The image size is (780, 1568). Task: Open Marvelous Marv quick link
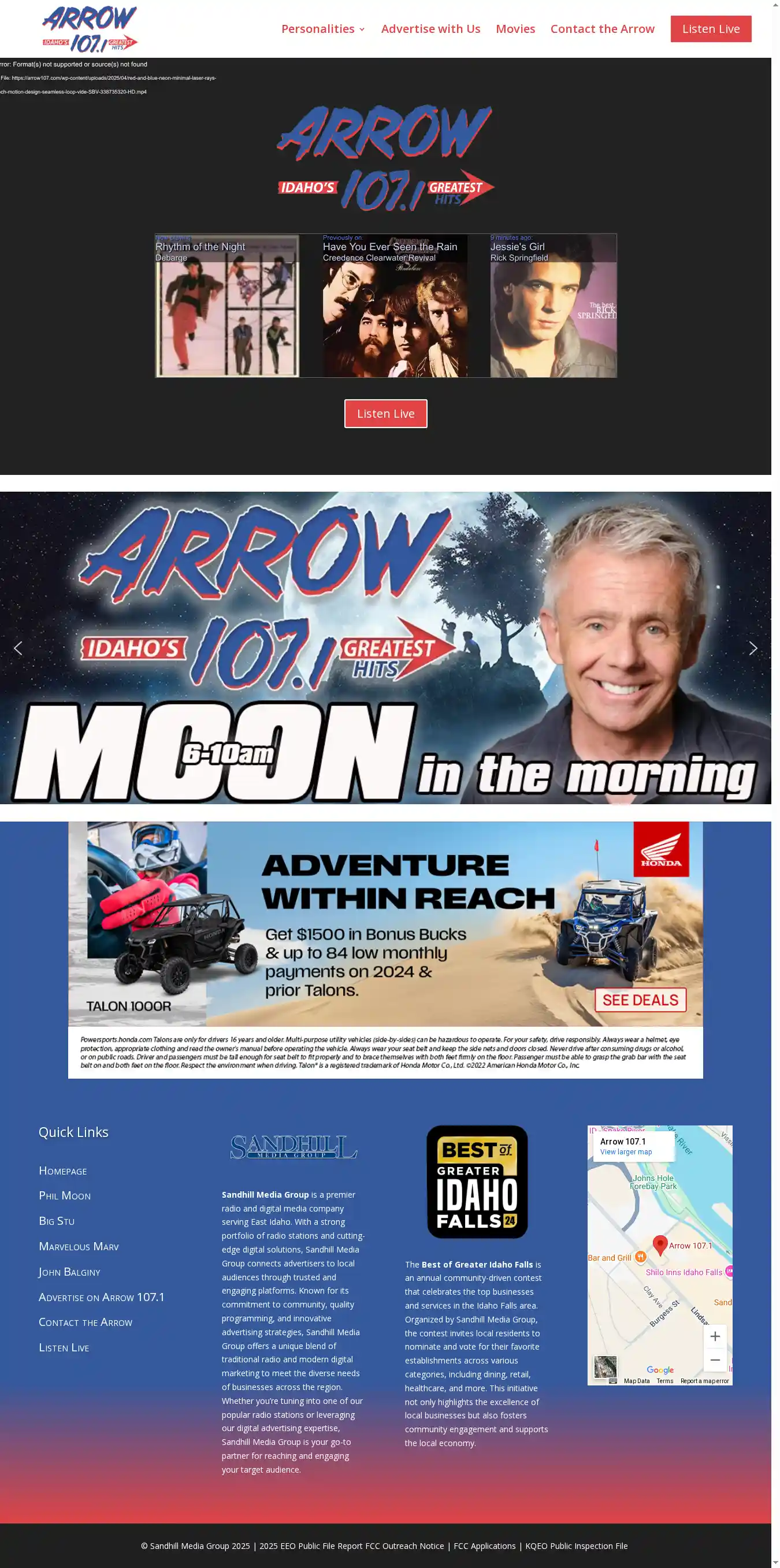click(79, 1246)
